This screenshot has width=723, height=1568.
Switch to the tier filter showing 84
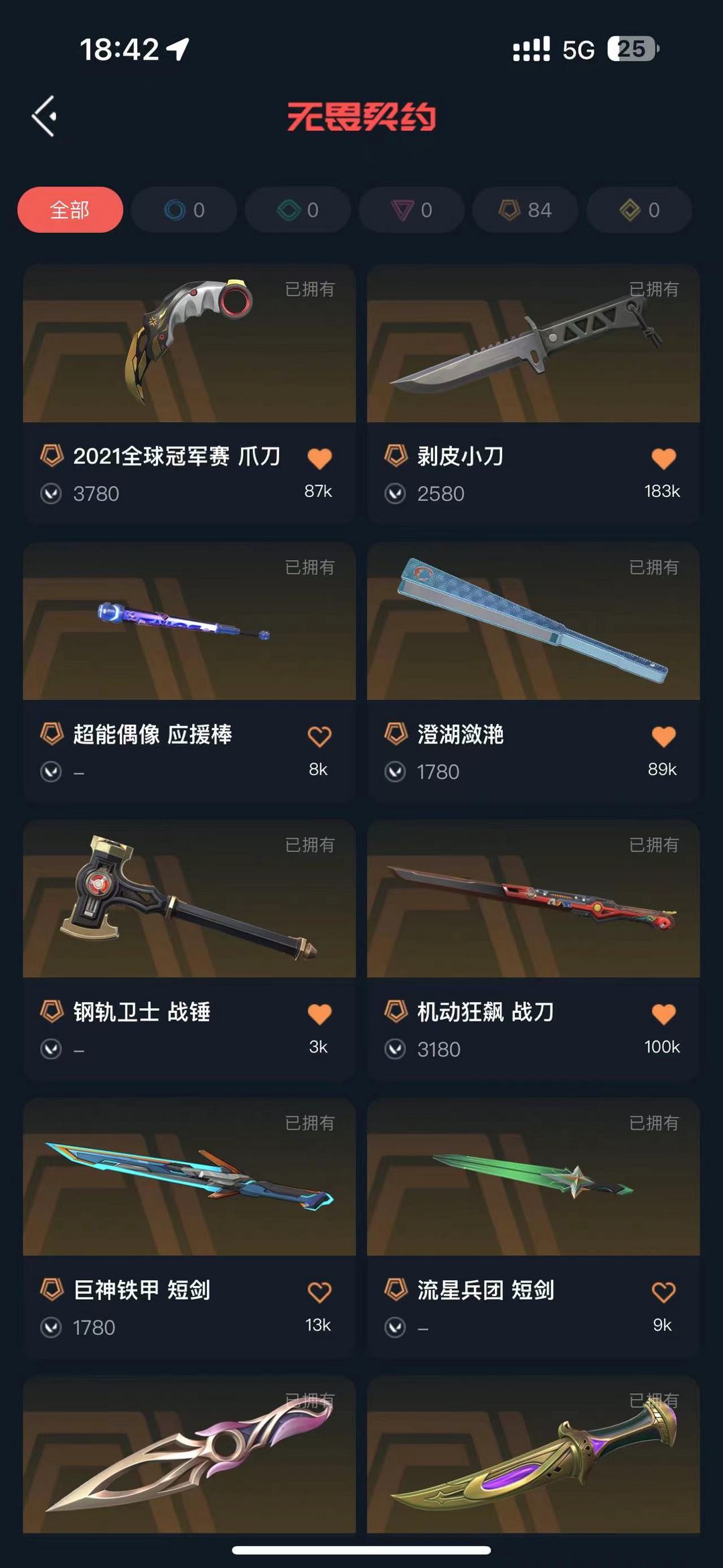pyautogui.click(x=526, y=210)
